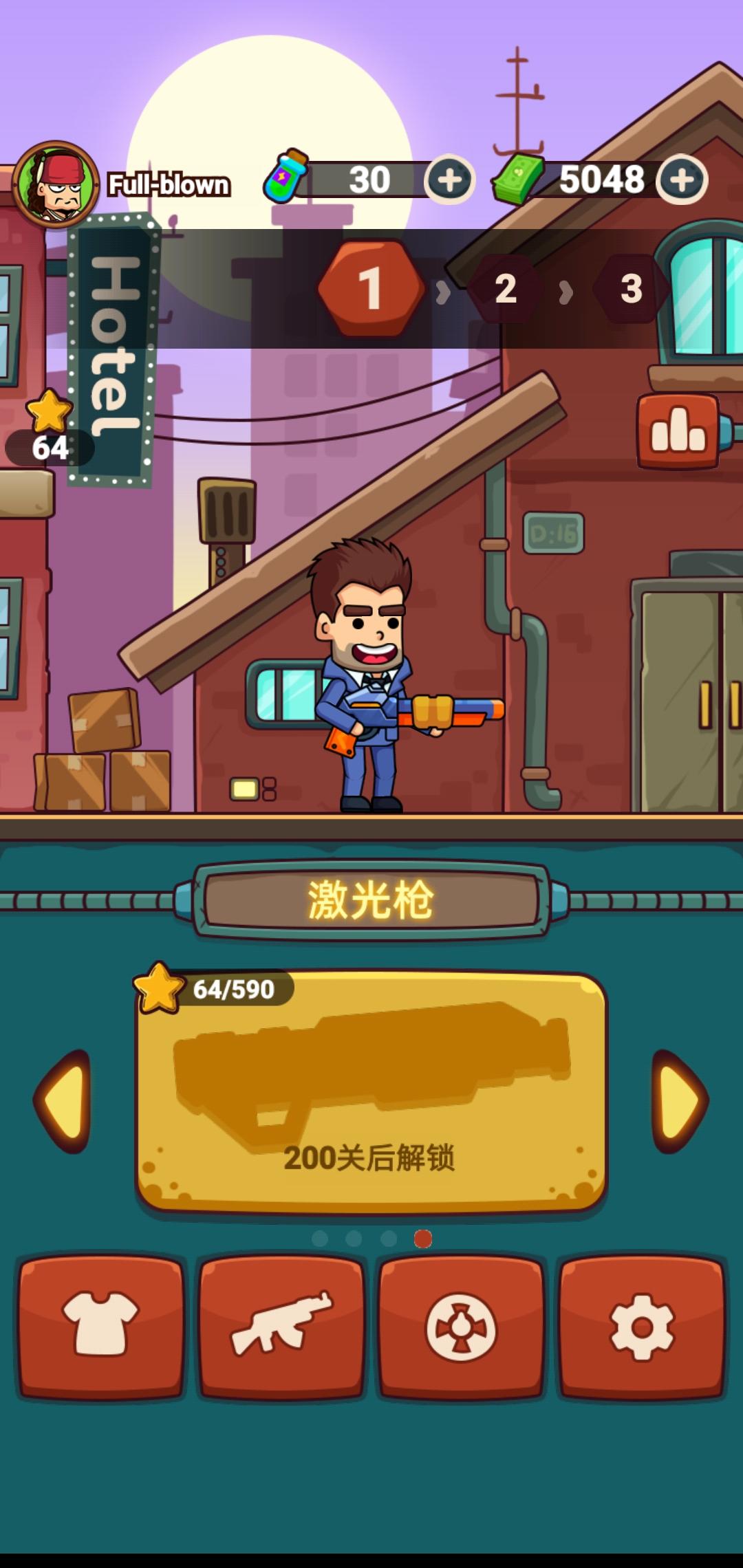
Task: Add more cash with plus button
Action: pyautogui.click(x=682, y=179)
